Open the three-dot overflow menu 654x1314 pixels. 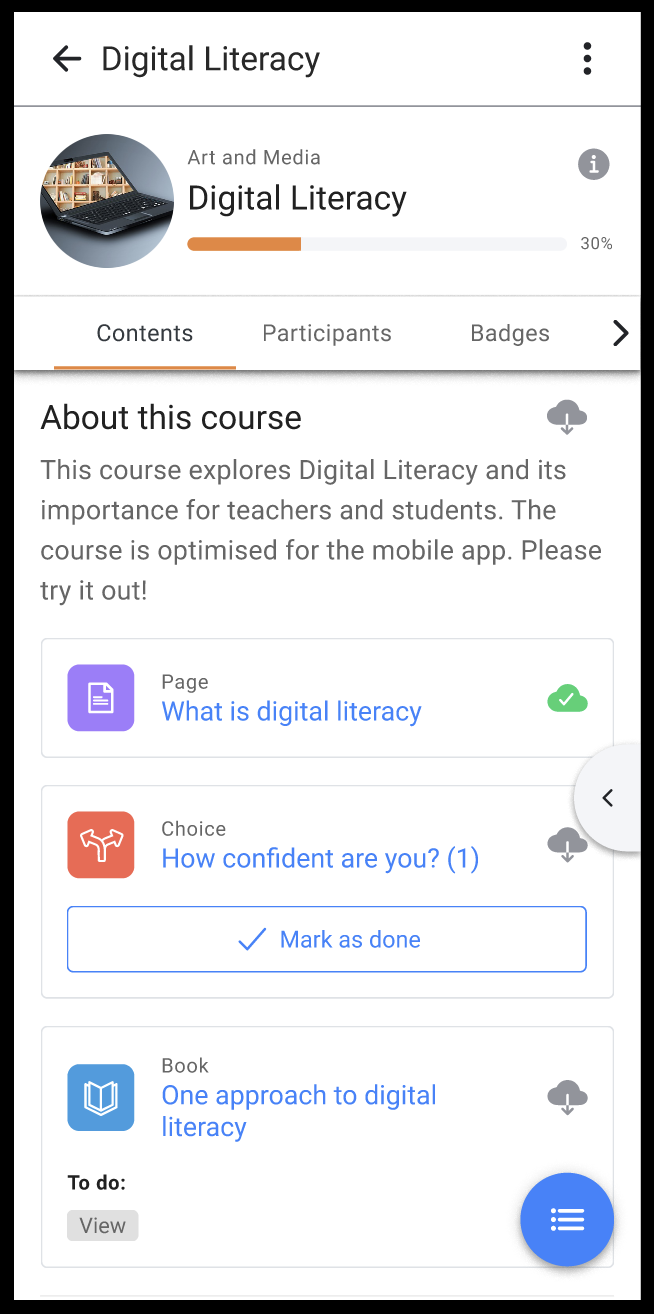[x=587, y=59]
